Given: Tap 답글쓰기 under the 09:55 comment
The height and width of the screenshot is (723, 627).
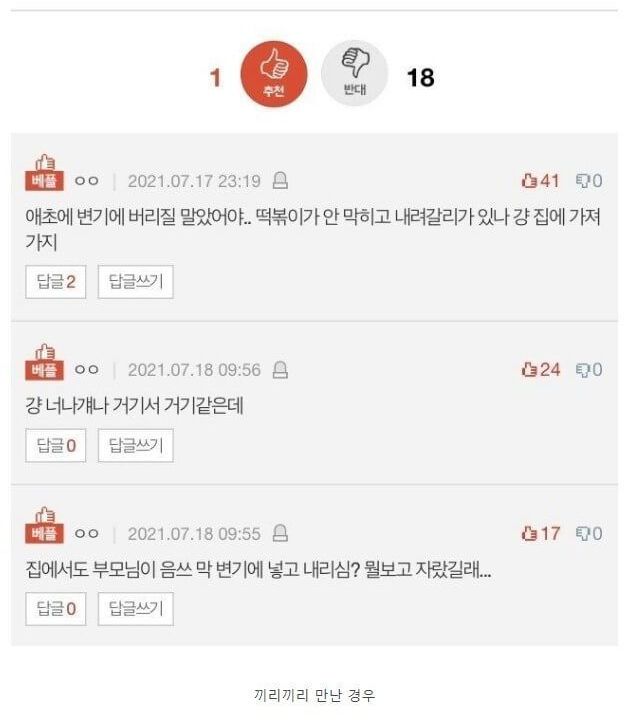Looking at the screenshot, I should coord(135,608).
